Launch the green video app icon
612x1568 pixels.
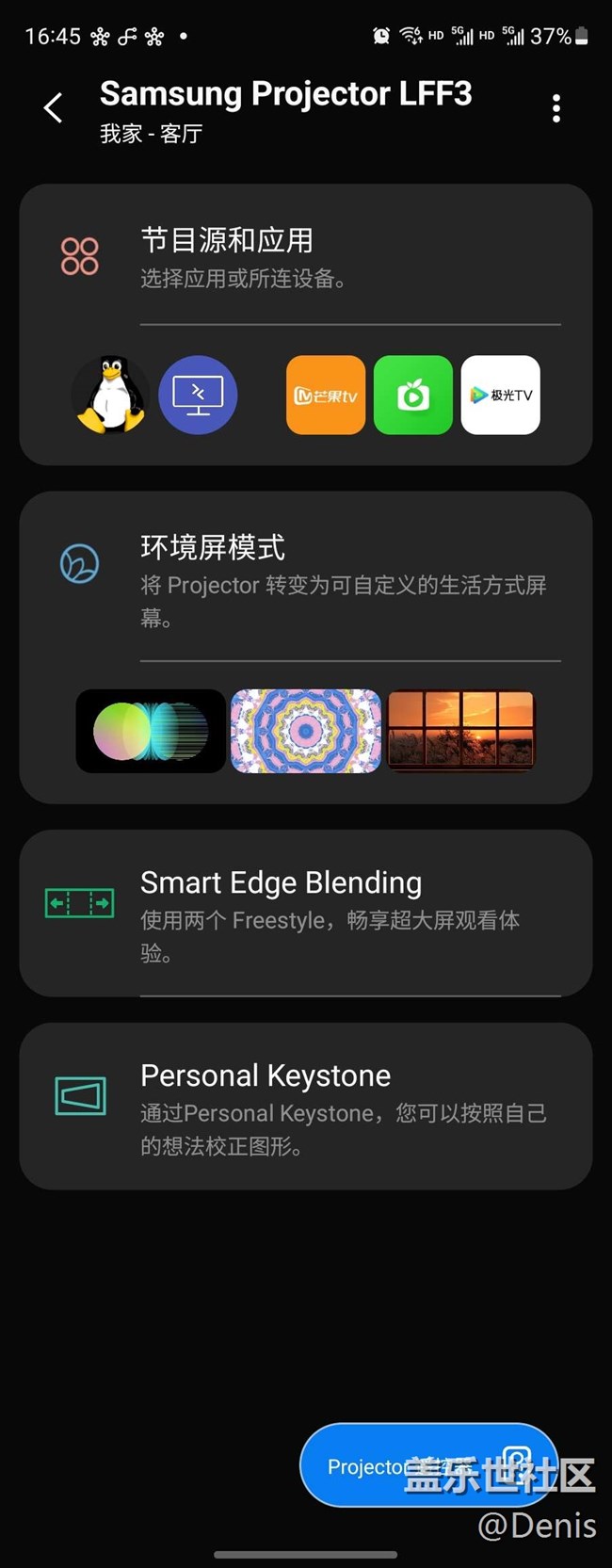coord(413,395)
